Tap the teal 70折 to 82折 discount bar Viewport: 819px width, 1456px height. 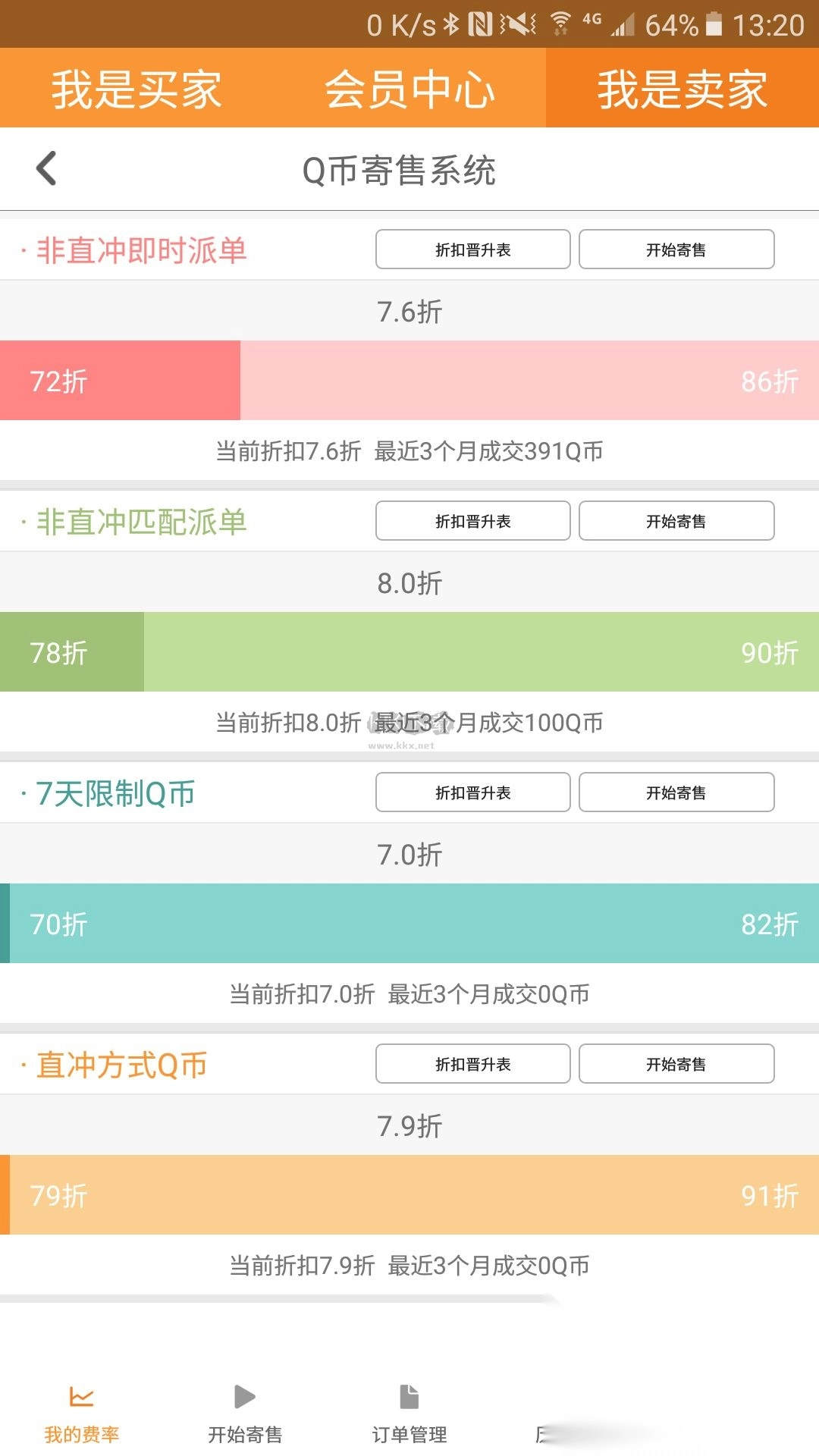pyautogui.click(x=409, y=924)
